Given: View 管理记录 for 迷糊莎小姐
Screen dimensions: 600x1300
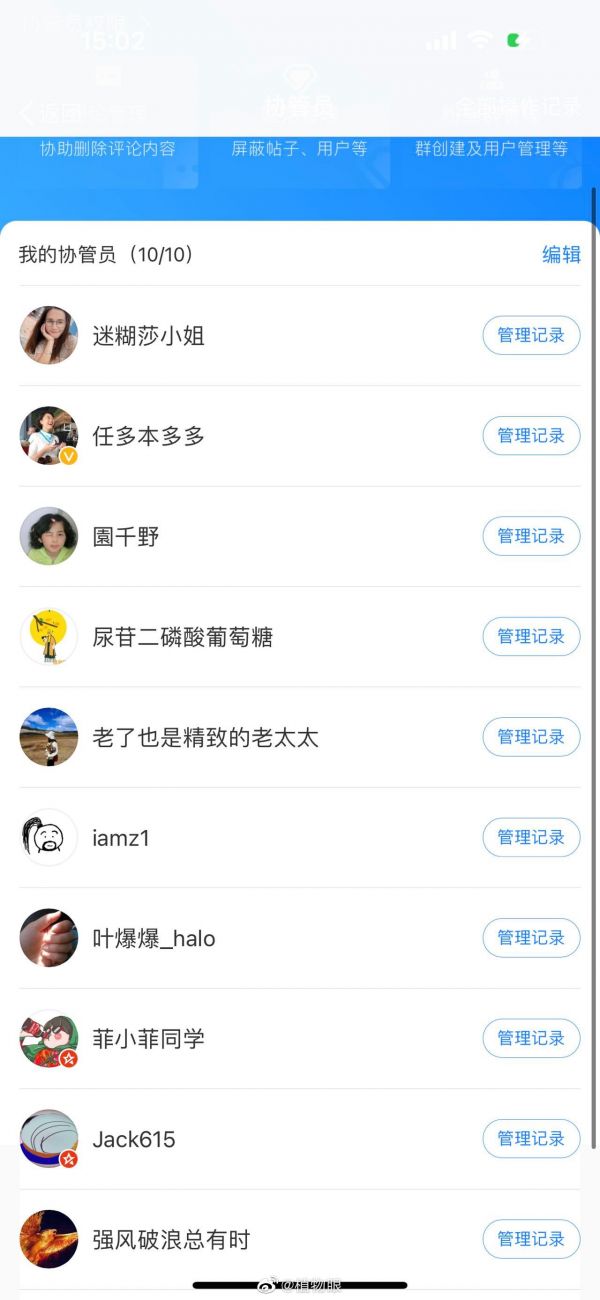Looking at the screenshot, I should 531,336.
